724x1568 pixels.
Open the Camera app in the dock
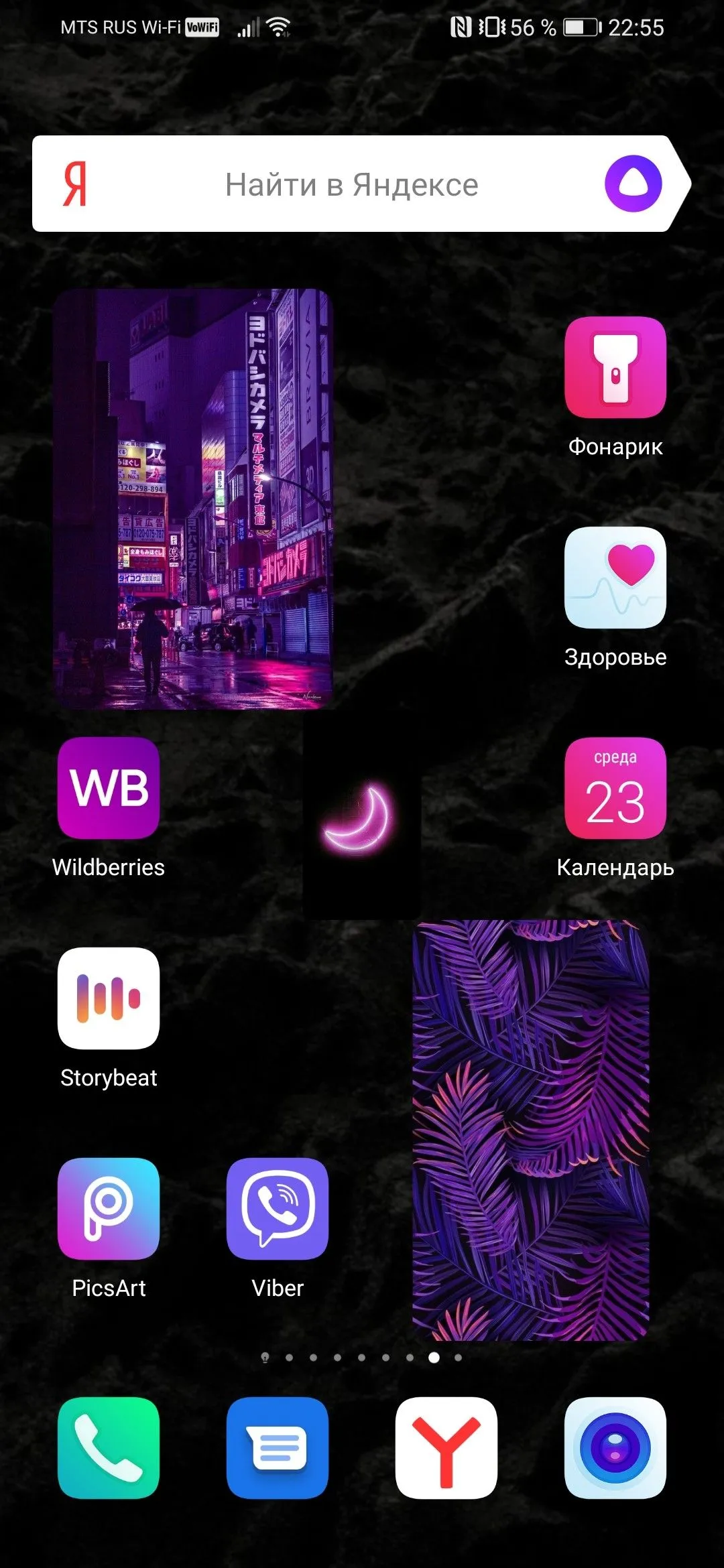click(x=615, y=1448)
